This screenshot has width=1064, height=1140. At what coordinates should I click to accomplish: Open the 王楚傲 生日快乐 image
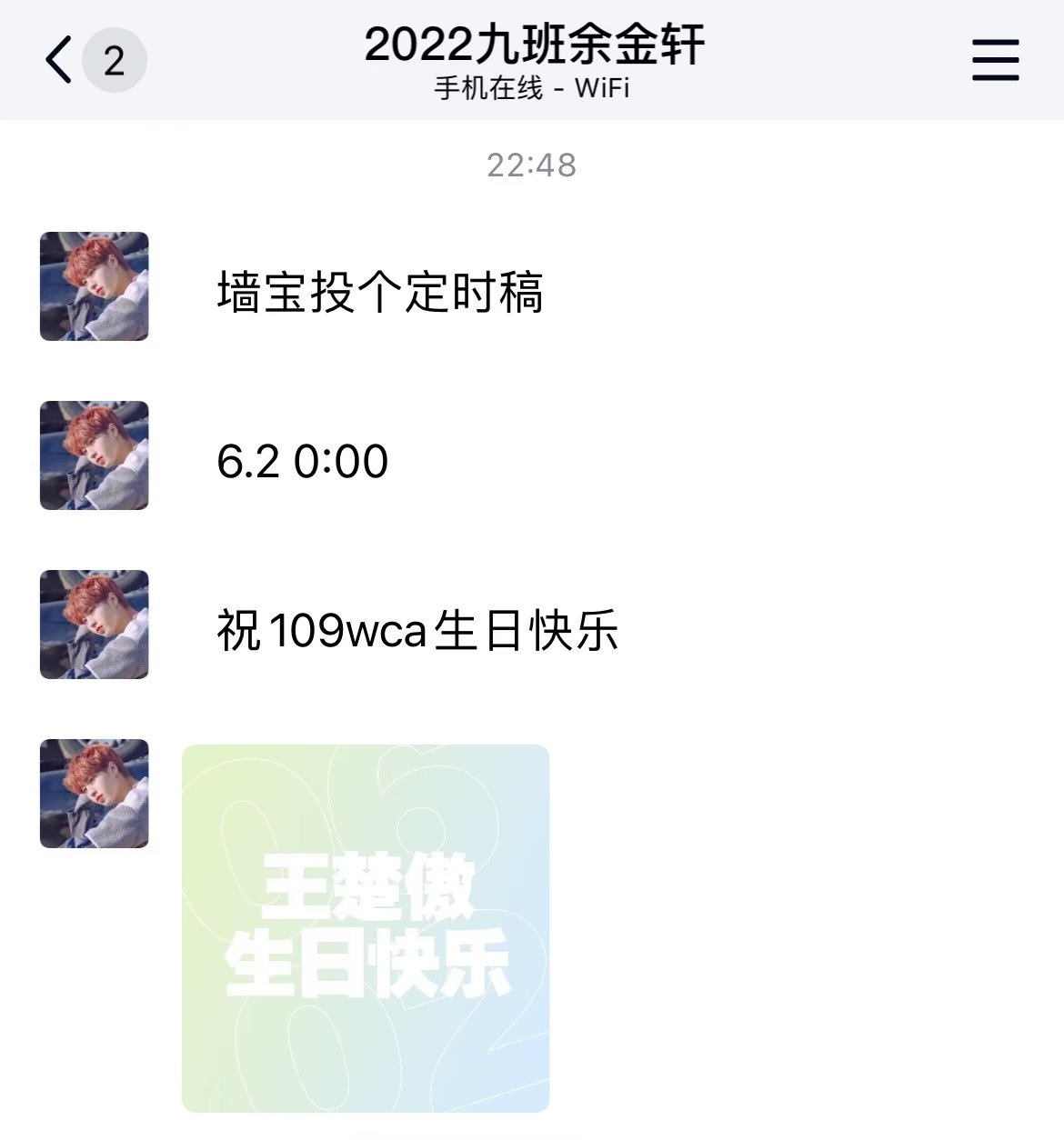366,928
